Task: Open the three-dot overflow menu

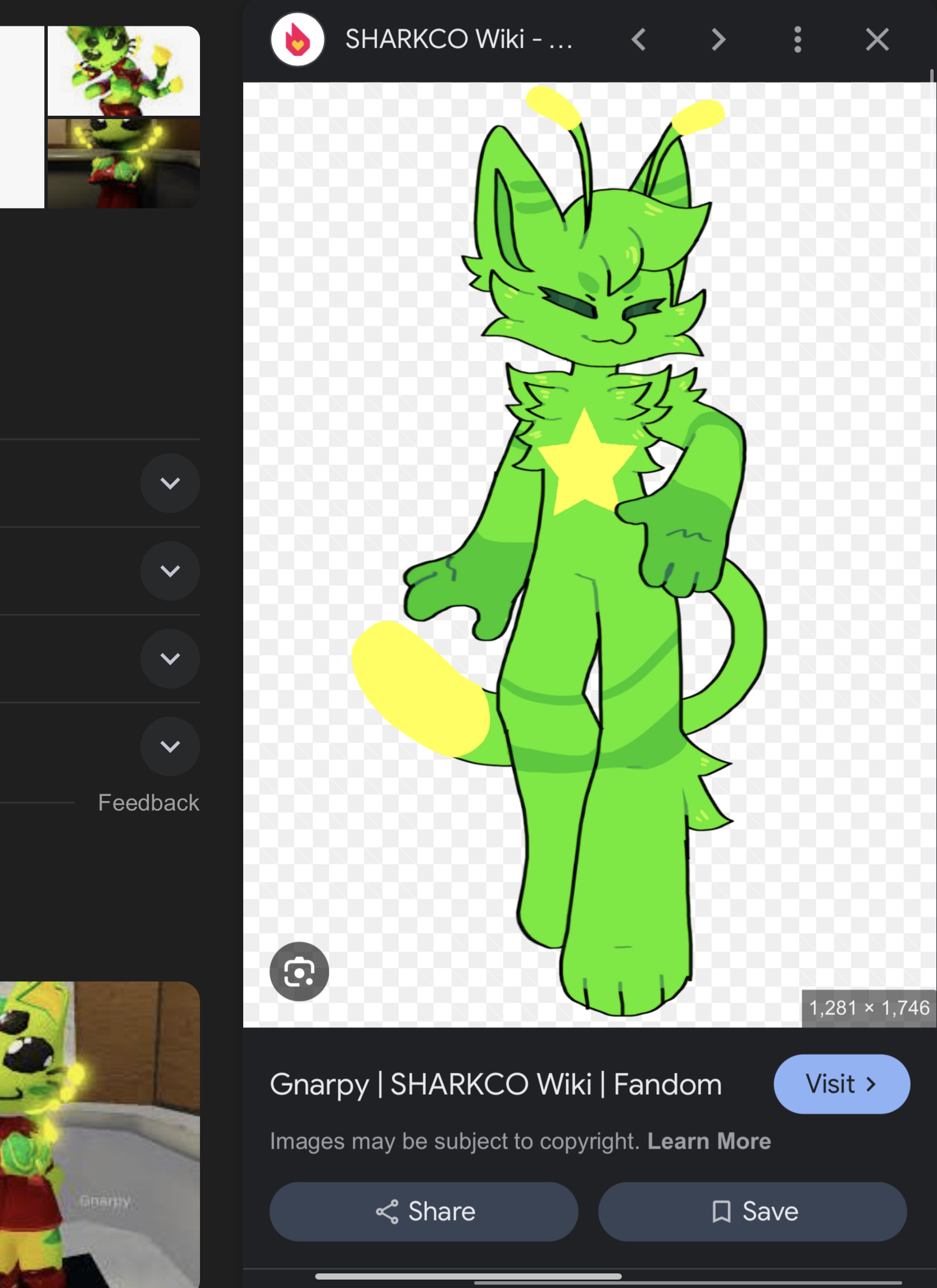Action: pos(797,40)
